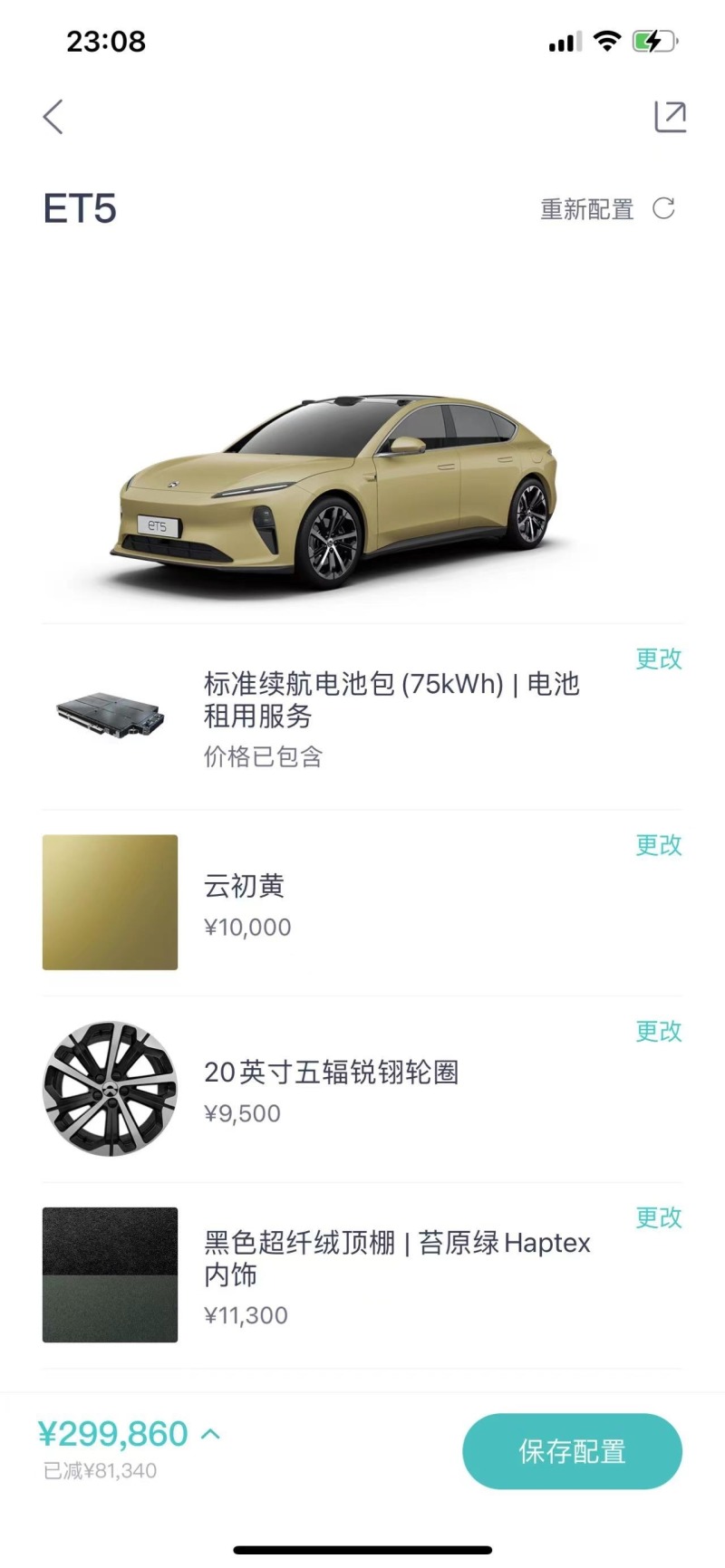Viewport: 725px width, 1568px height.
Task: Click 重新配置 to reset the configuration
Action: click(x=586, y=209)
